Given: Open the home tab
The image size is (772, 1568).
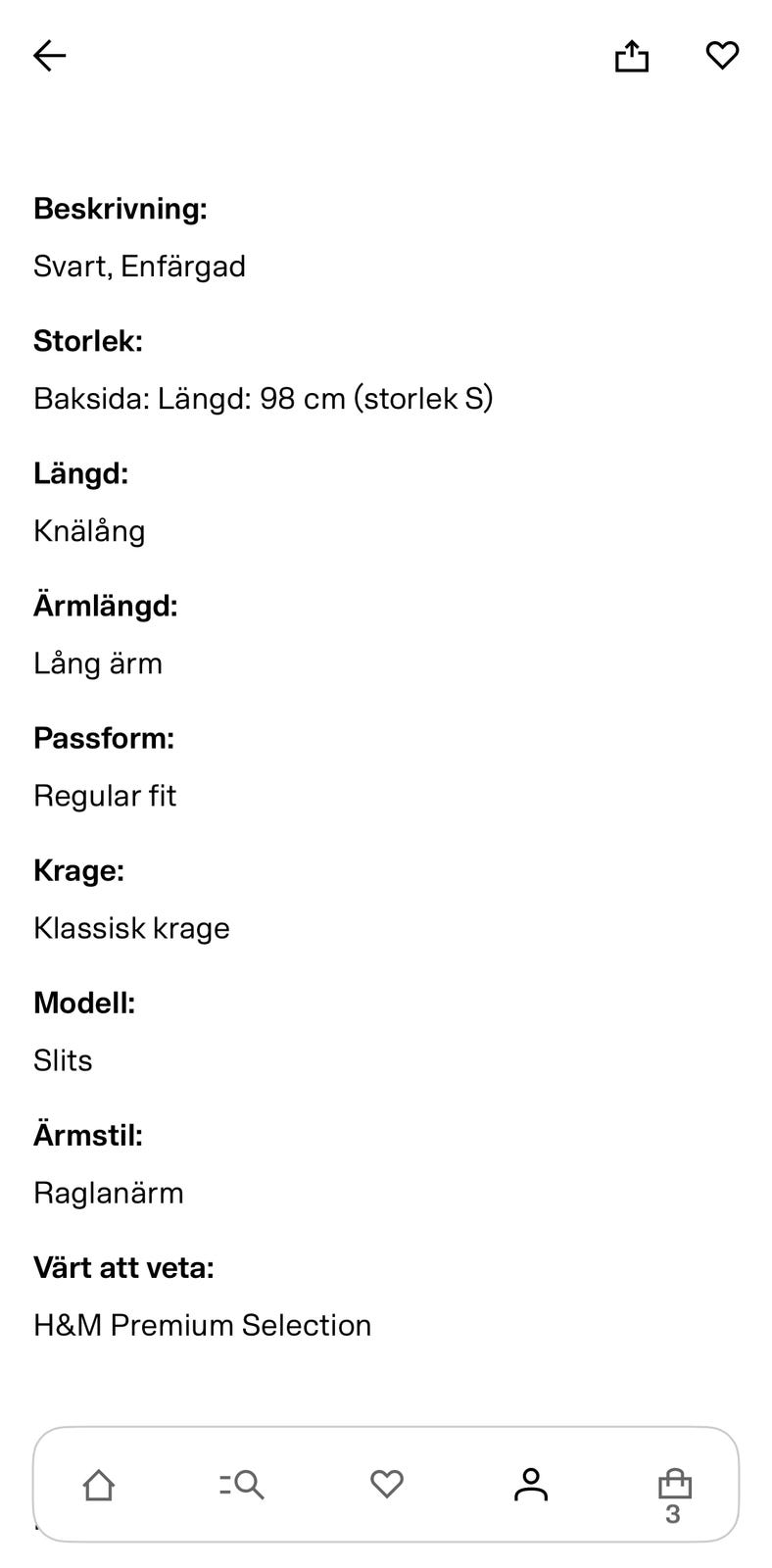Looking at the screenshot, I should (x=99, y=1485).
